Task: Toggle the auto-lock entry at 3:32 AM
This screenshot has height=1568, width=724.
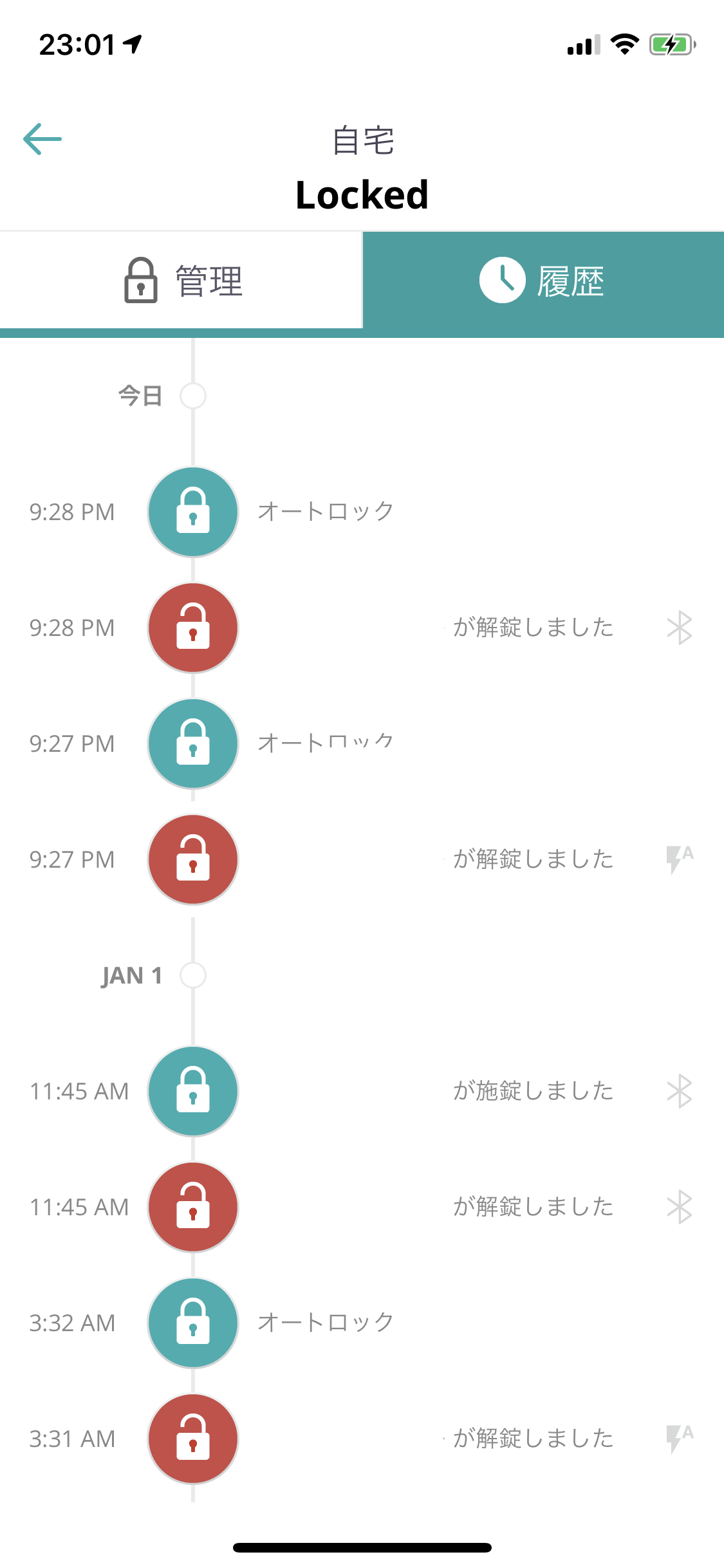Action: (x=192, y=1323)
